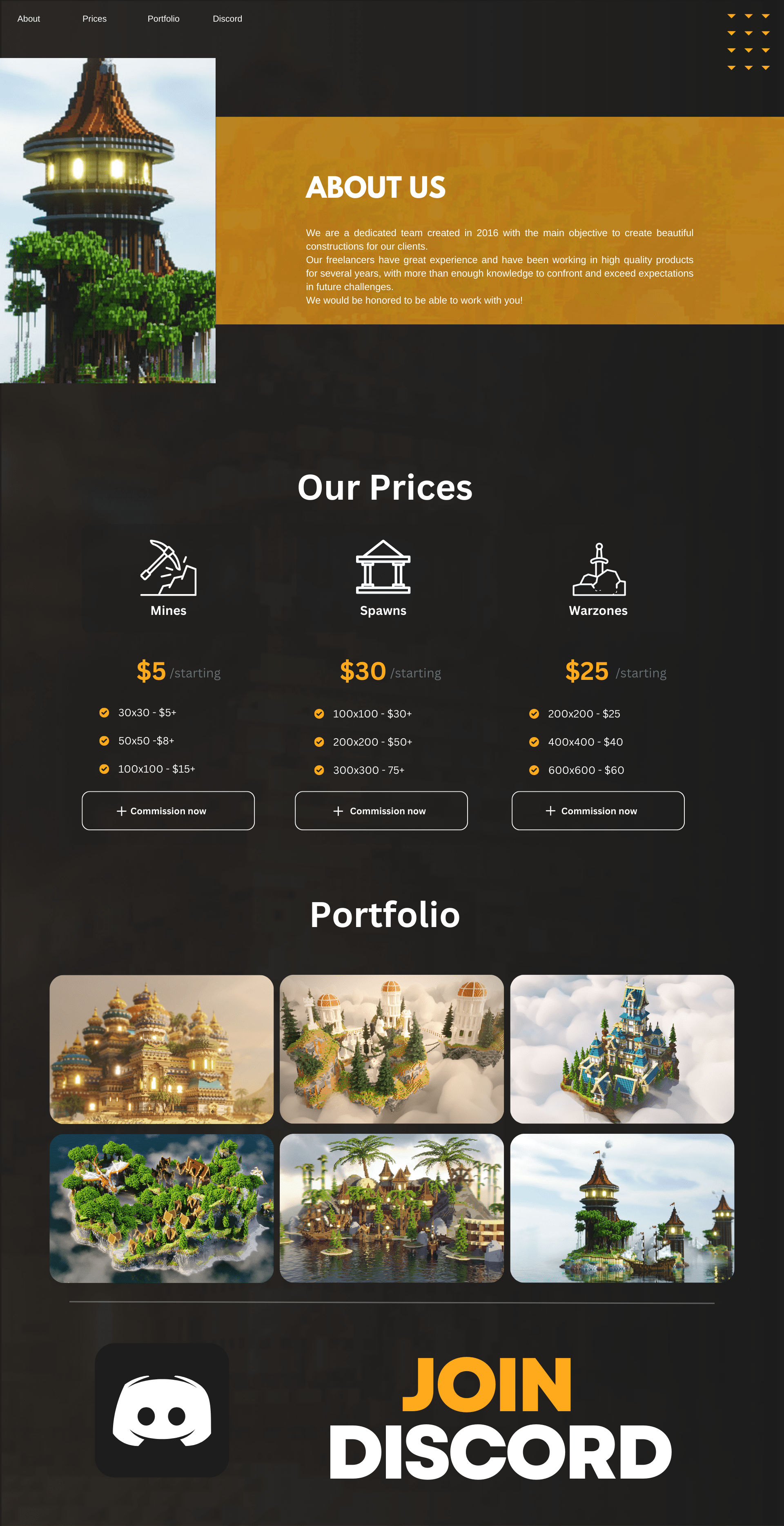This screenshot has height=1526, width=784.
Task: Open the Discord nav link
Action: tap(227, 19)
